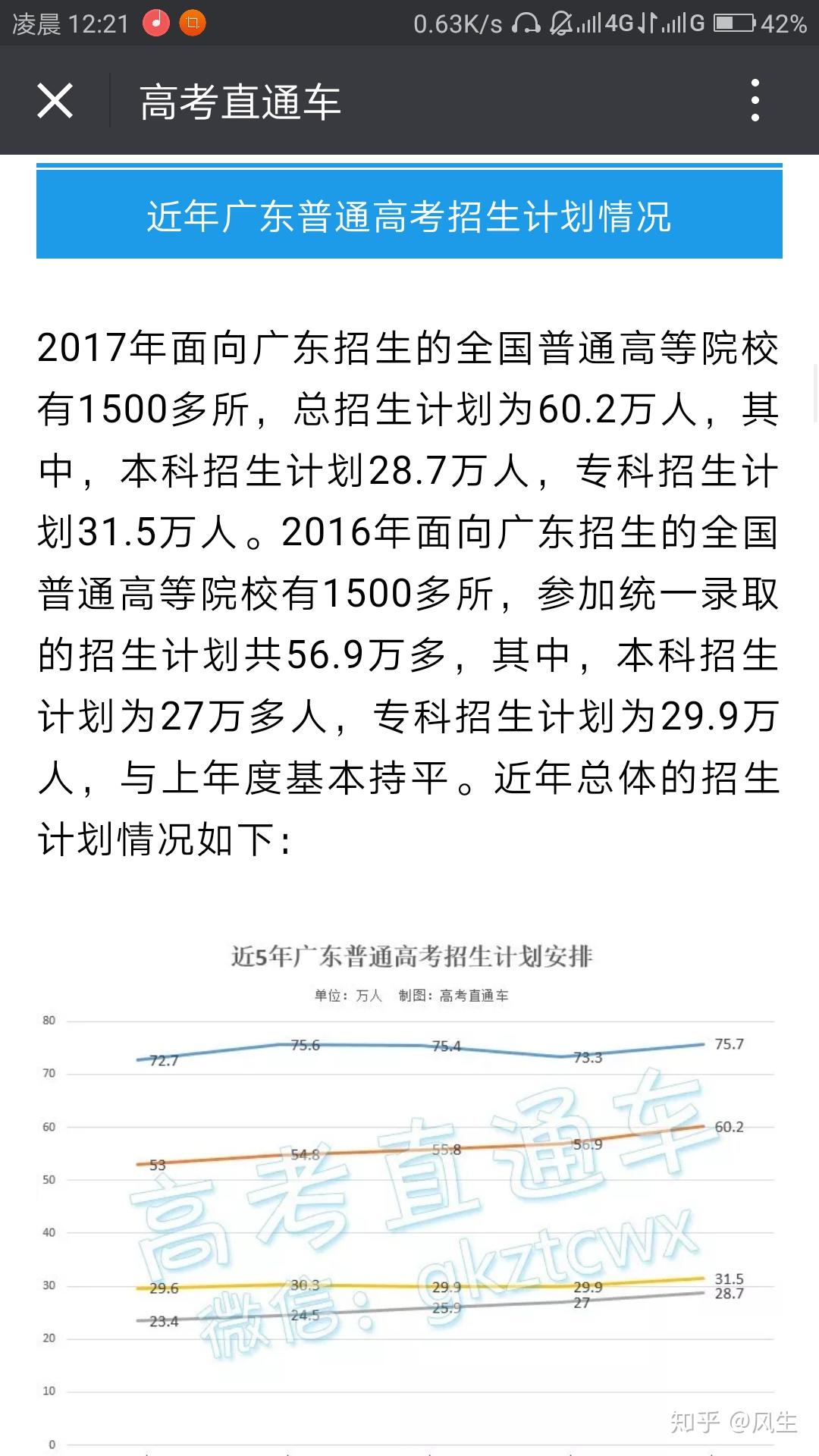The width and height of the screenshot is (819, 1456).
Task: Tap the orange screen recorder icon
Action: pos(193,21)
